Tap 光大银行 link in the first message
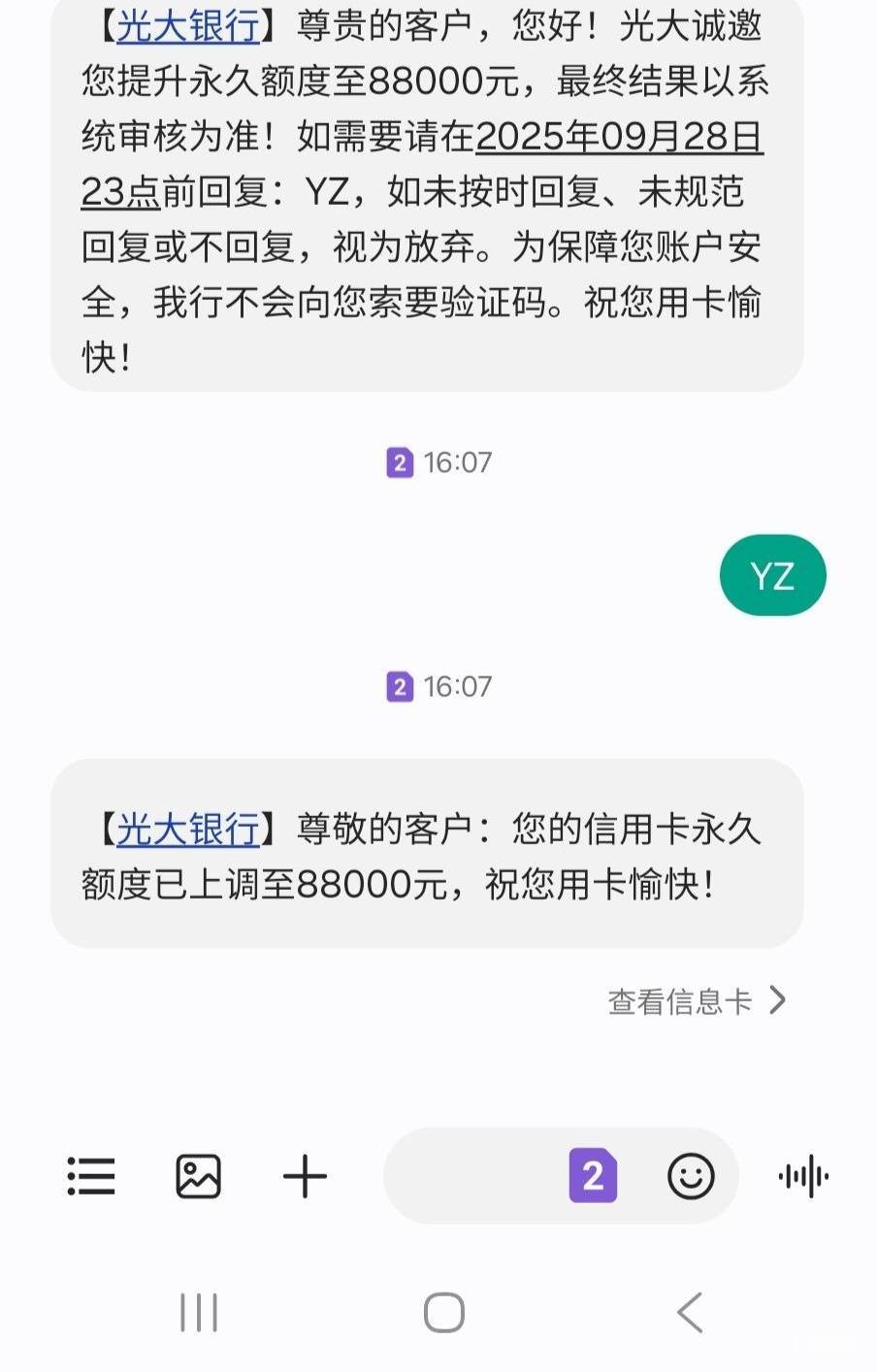 [188, 25]
